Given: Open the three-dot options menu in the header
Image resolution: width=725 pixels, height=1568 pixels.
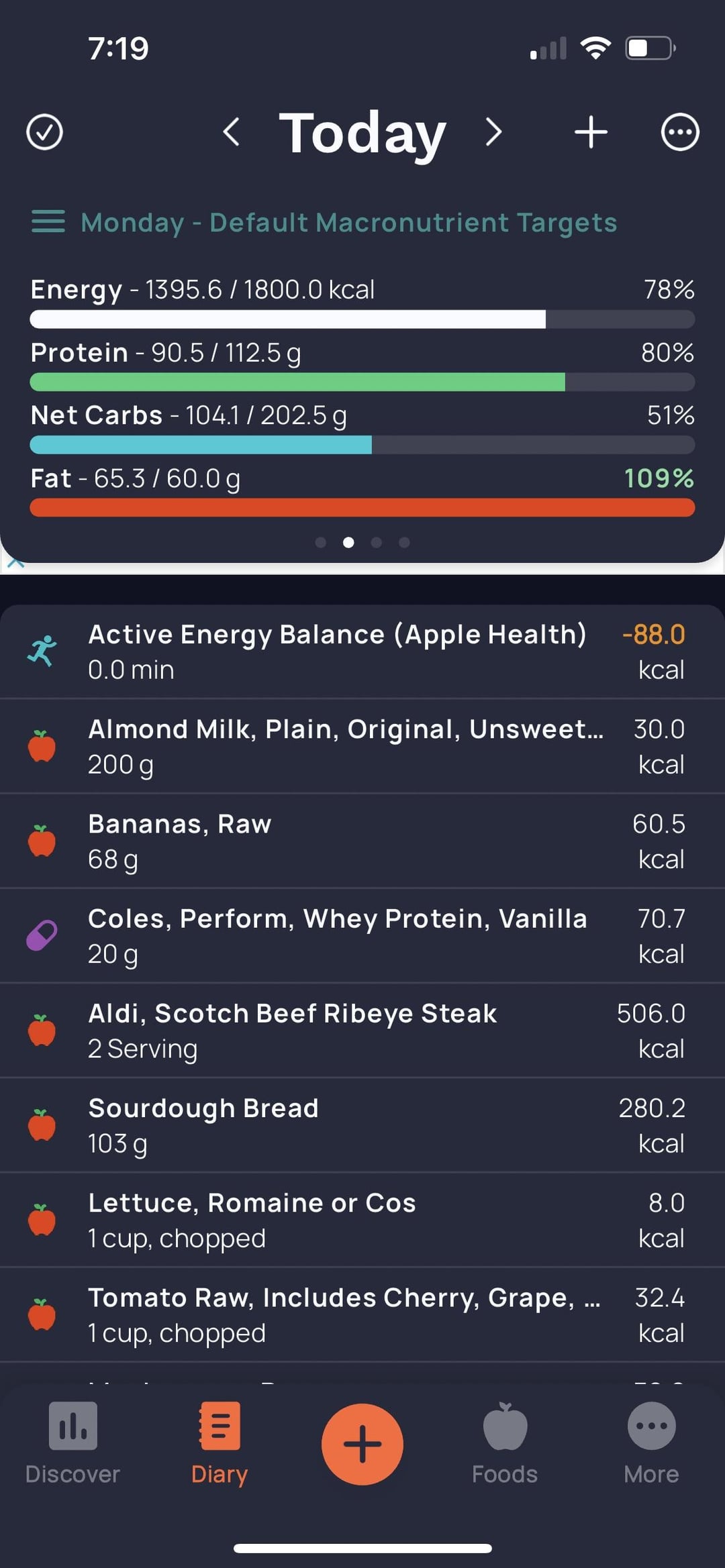Looking at the screenshot, I should coord(680,132).
